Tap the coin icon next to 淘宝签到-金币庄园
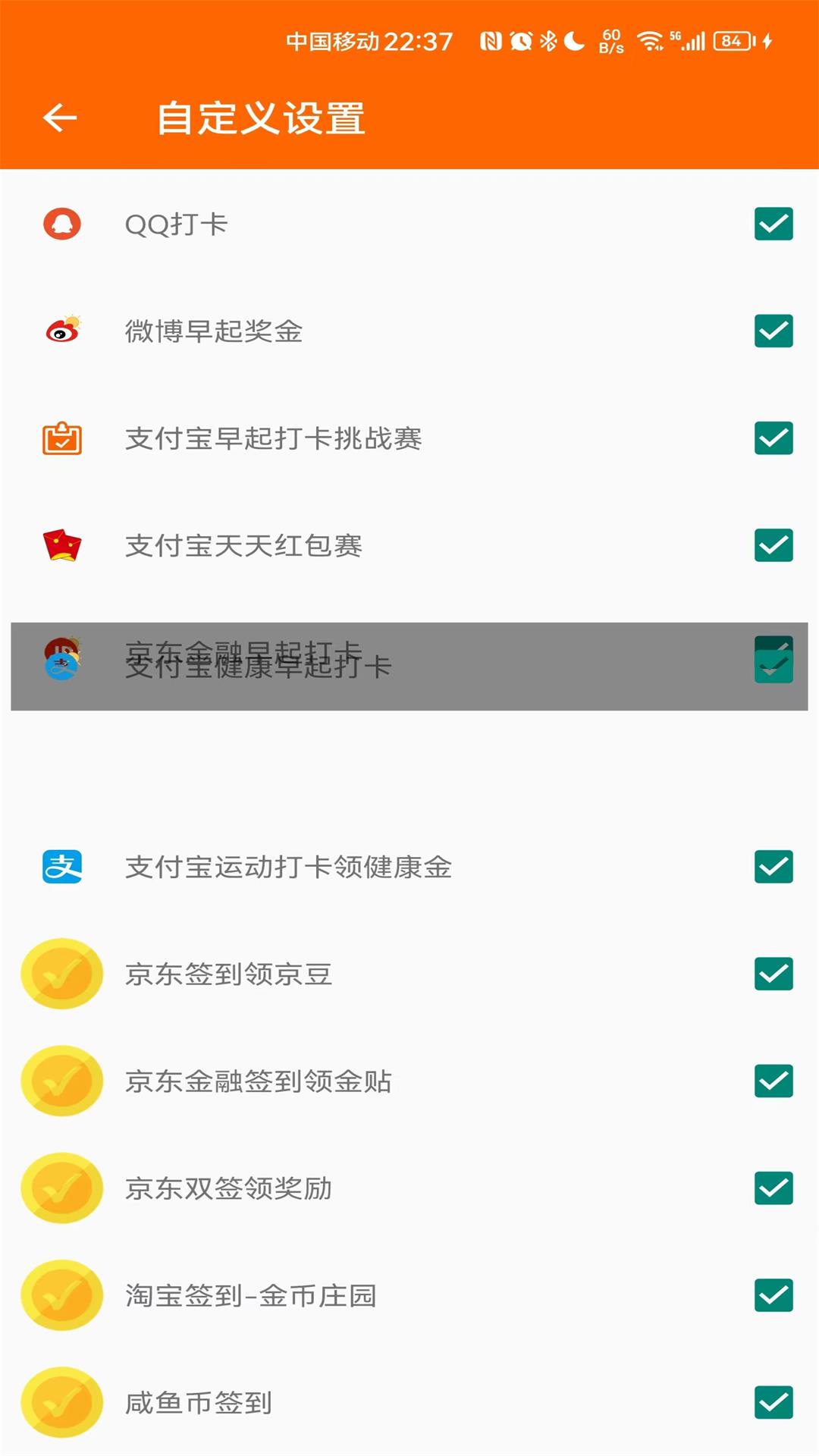The width and height of the screenshot is (819, 1456). (63, 1295)
